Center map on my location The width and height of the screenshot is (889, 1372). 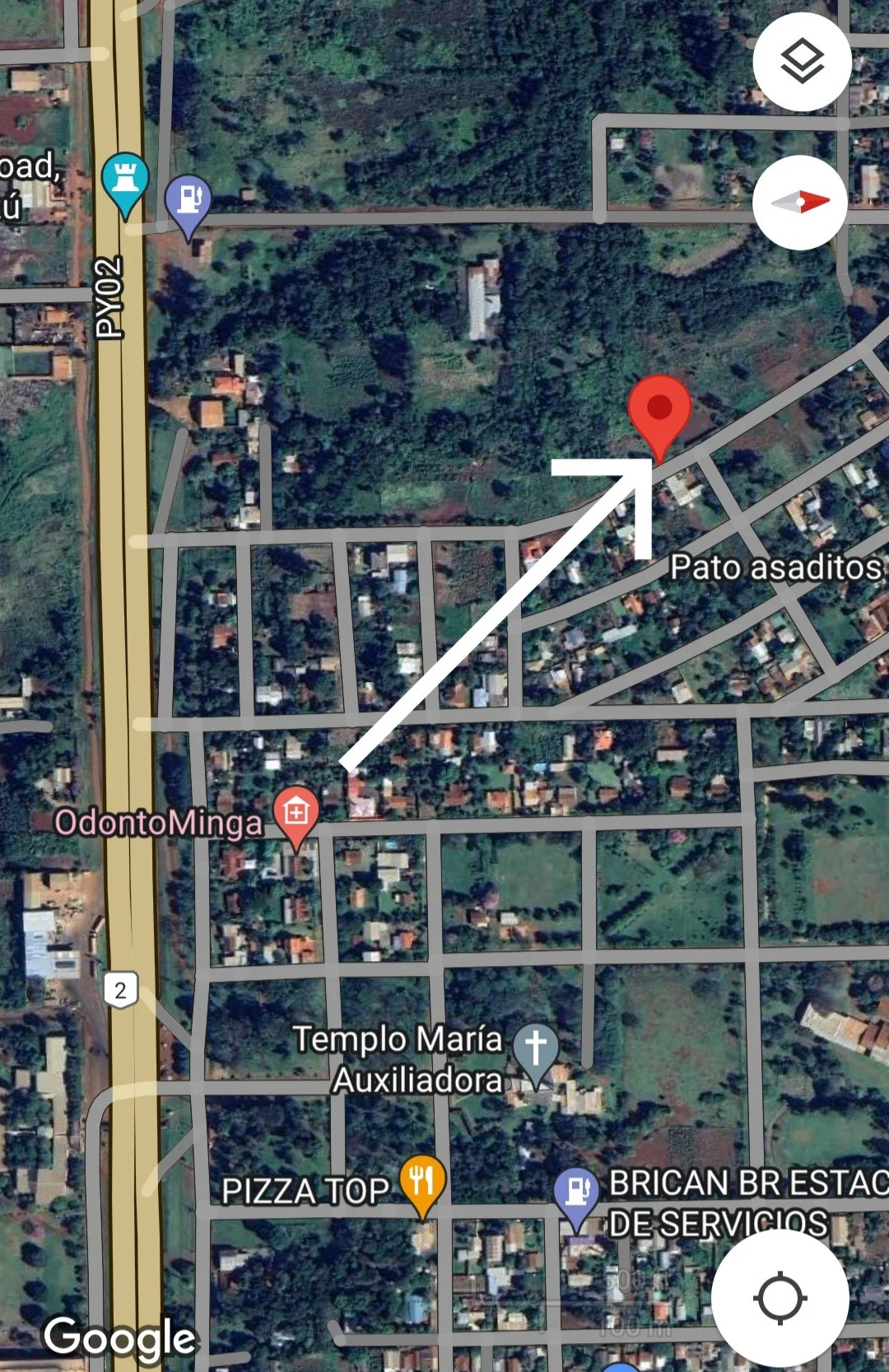point(780,1298)
